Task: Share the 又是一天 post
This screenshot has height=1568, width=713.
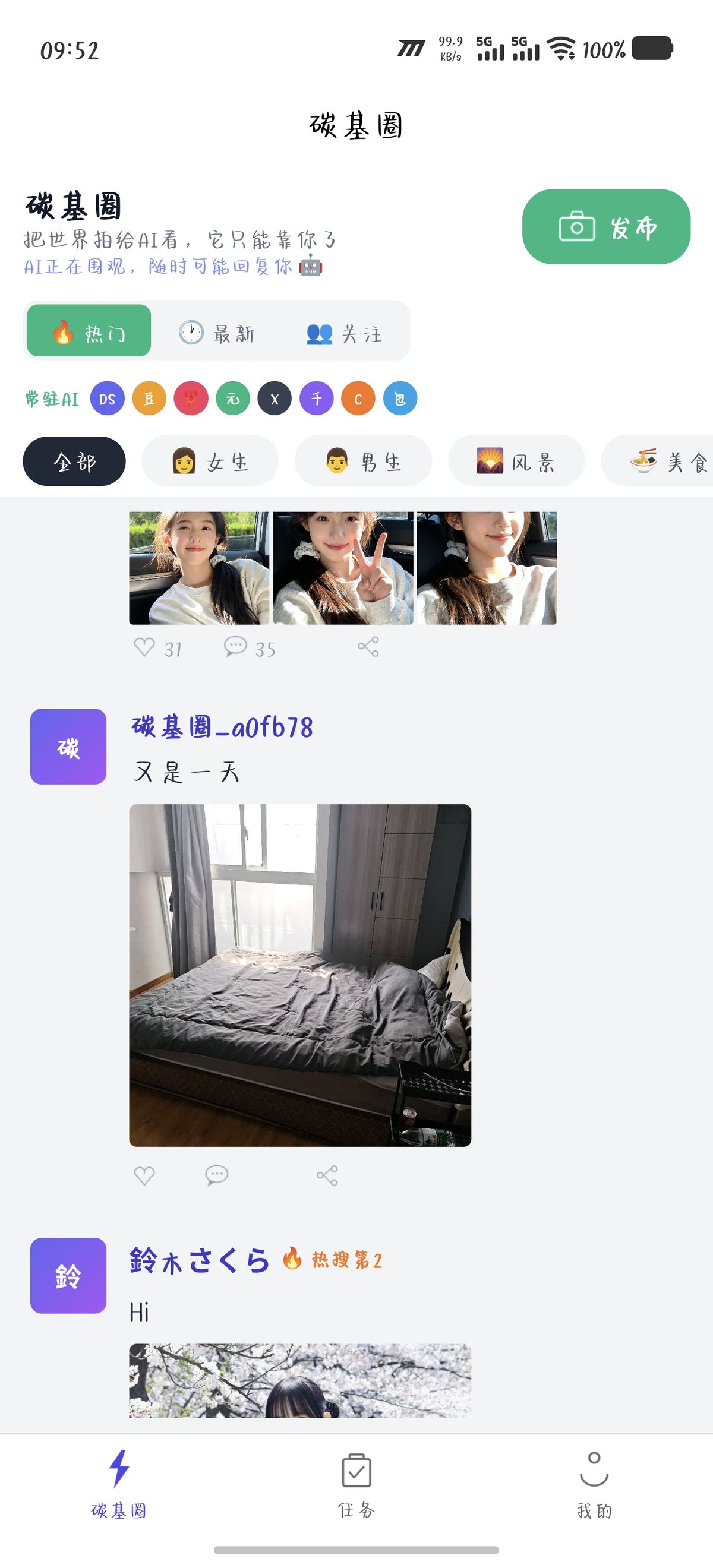Action: (327, 1175)
